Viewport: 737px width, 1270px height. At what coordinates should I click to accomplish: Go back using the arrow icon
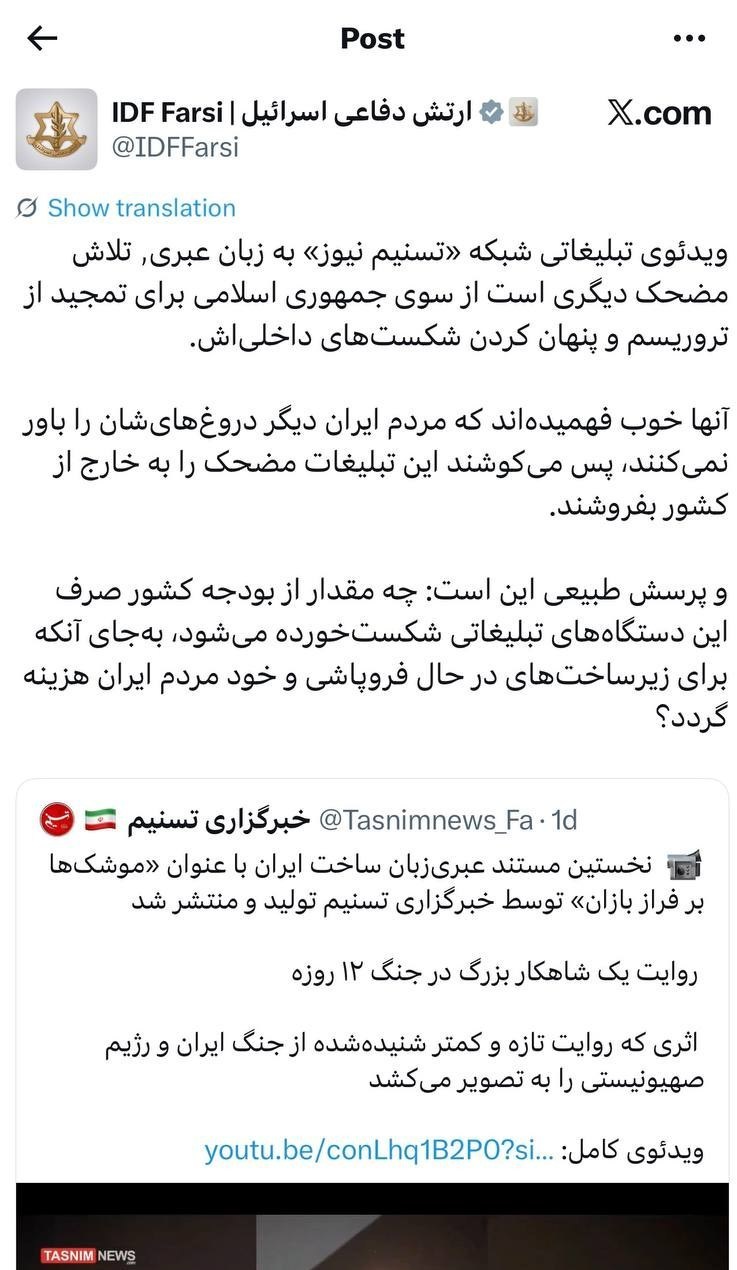(x=43, y=39)
